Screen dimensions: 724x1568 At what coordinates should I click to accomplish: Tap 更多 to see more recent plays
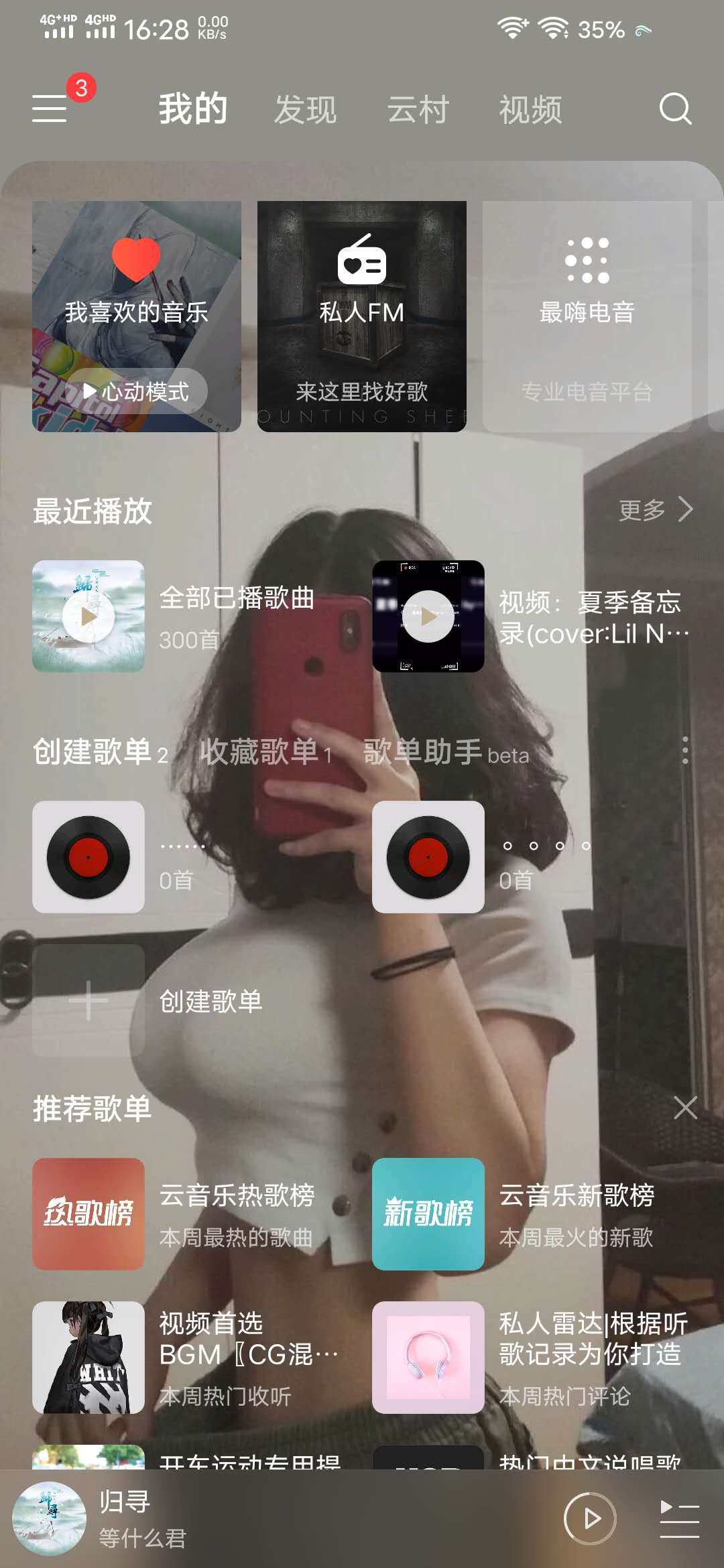click(x=655, y=510)
